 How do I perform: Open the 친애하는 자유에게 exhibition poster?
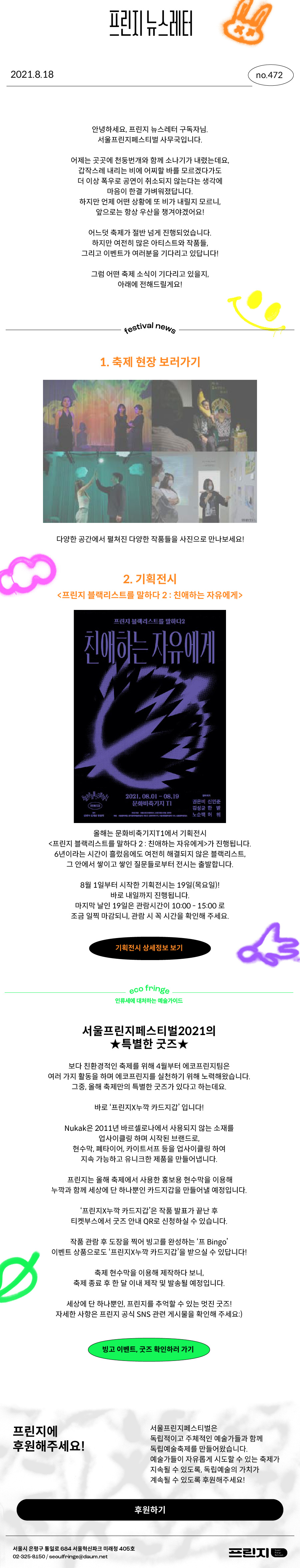click(150, 716)
